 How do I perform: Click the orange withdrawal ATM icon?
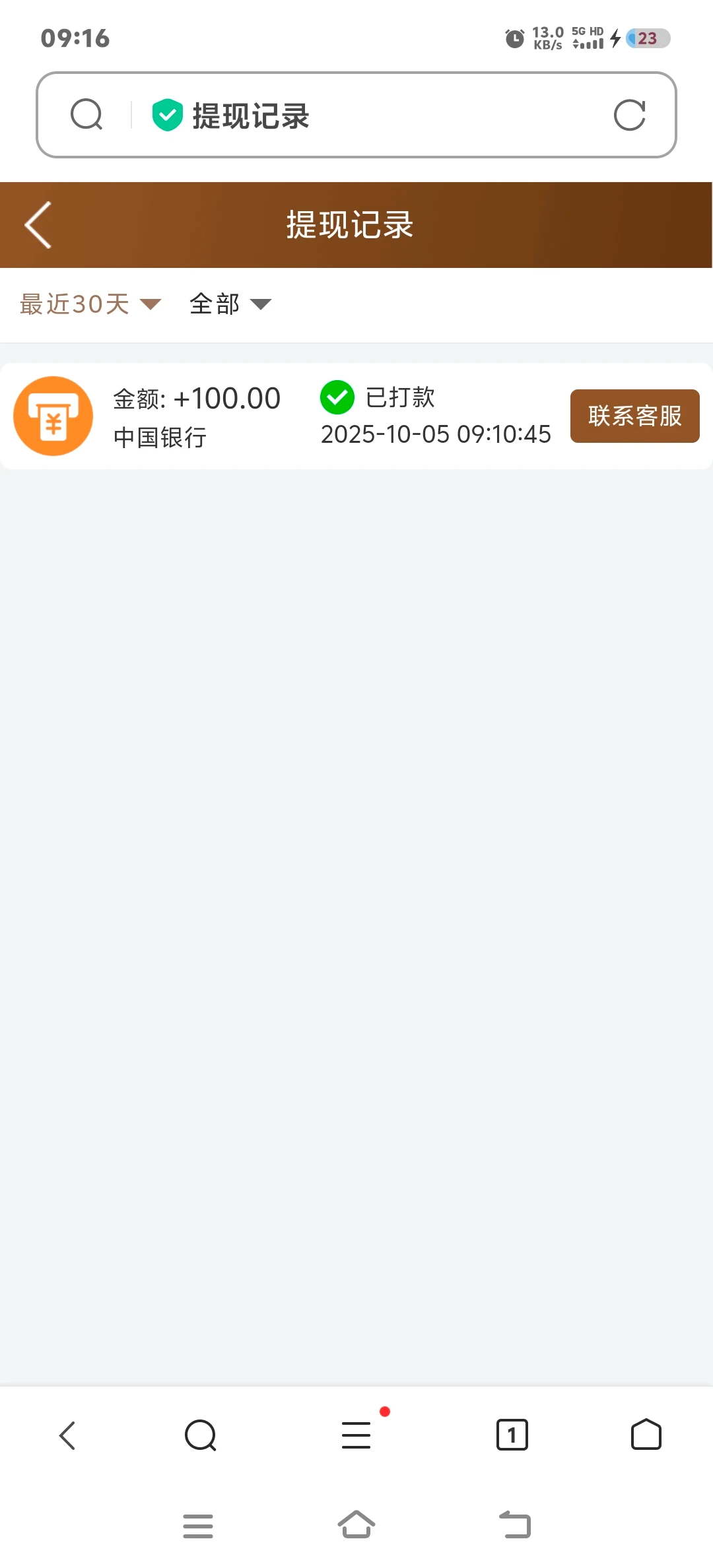click(x=53, y=416)
